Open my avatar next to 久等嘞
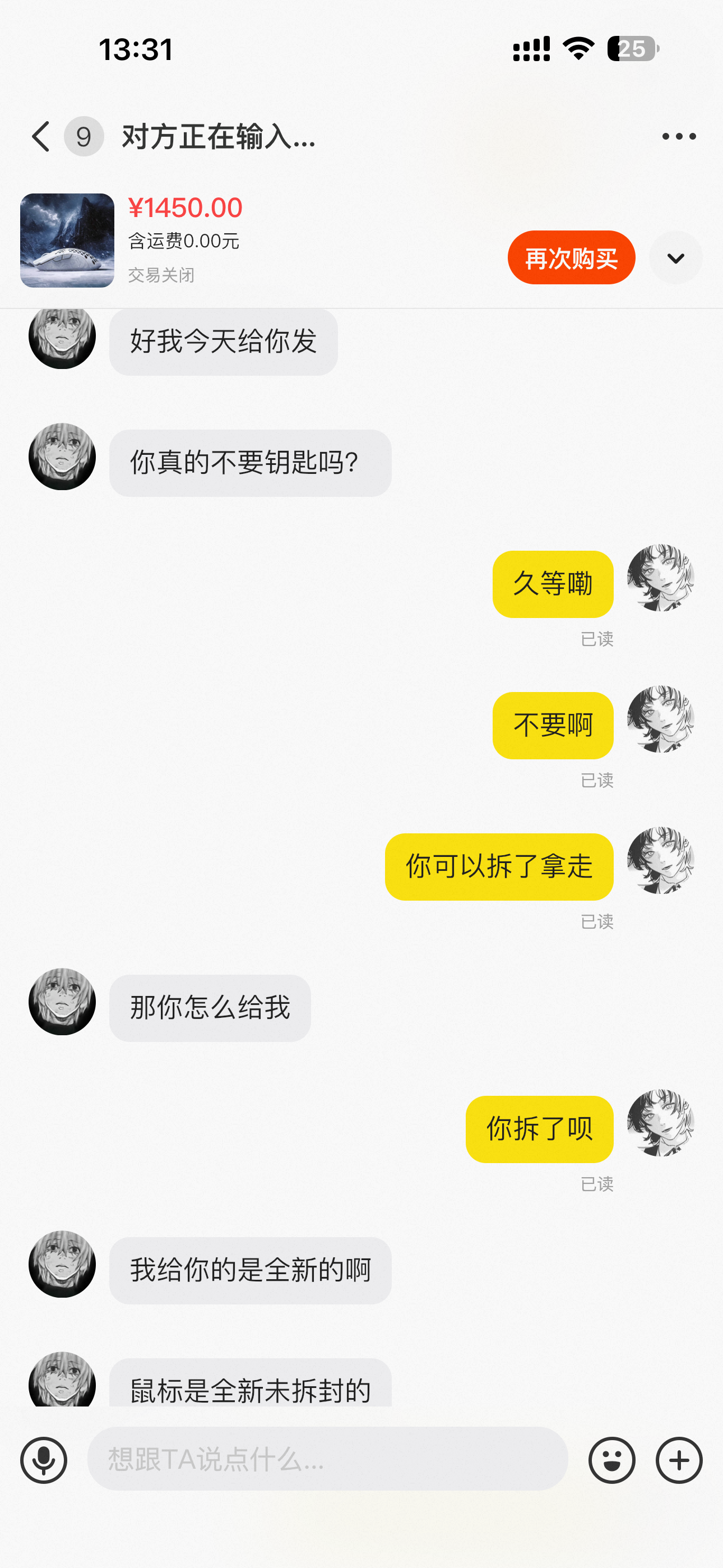The width and height of the screenshot is (723, 1568). click(660, 578)
